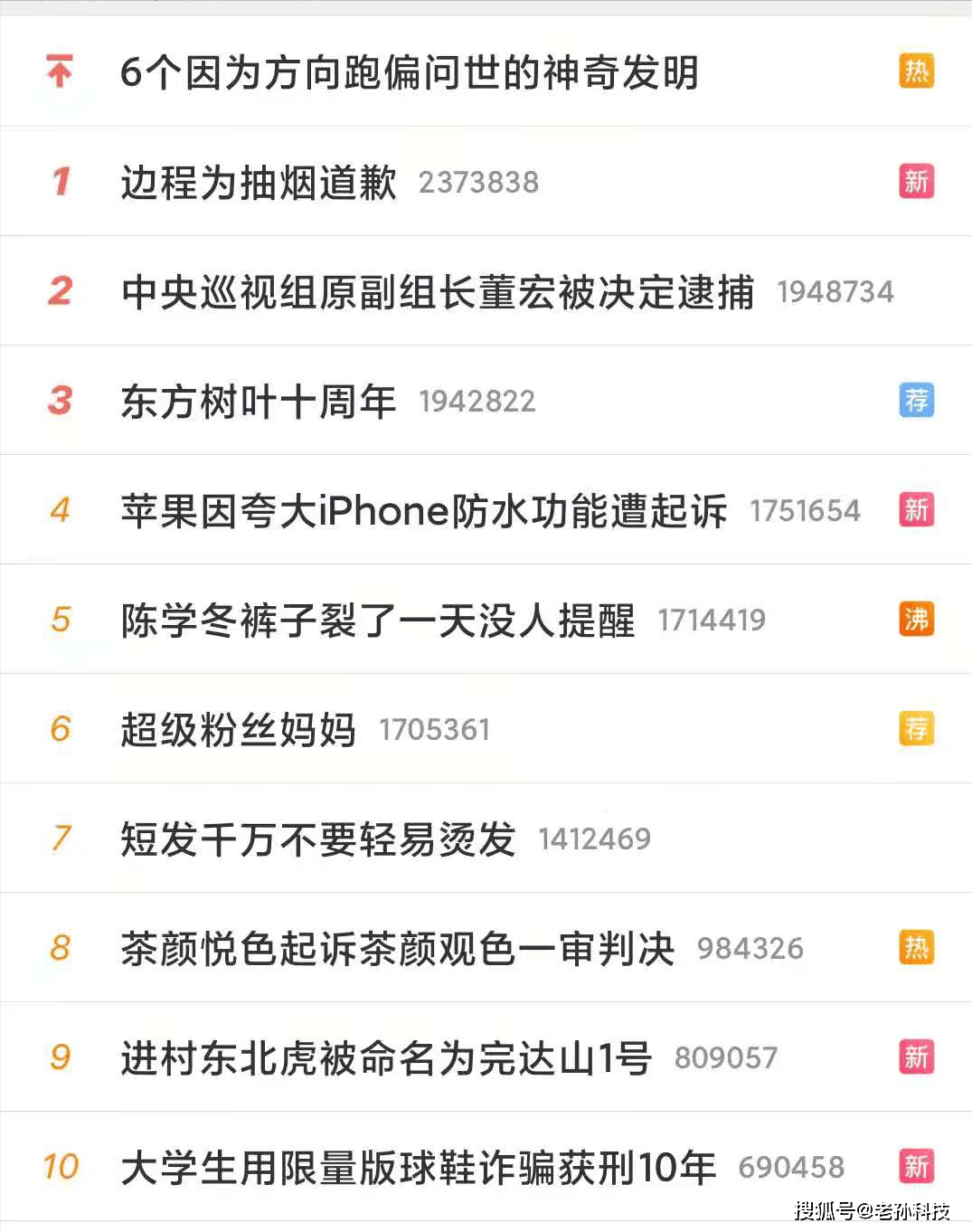Screen dimensions: 972x1232
Task: Click the upward arrow icon on the pinned topic
Action: coord(58,71)
